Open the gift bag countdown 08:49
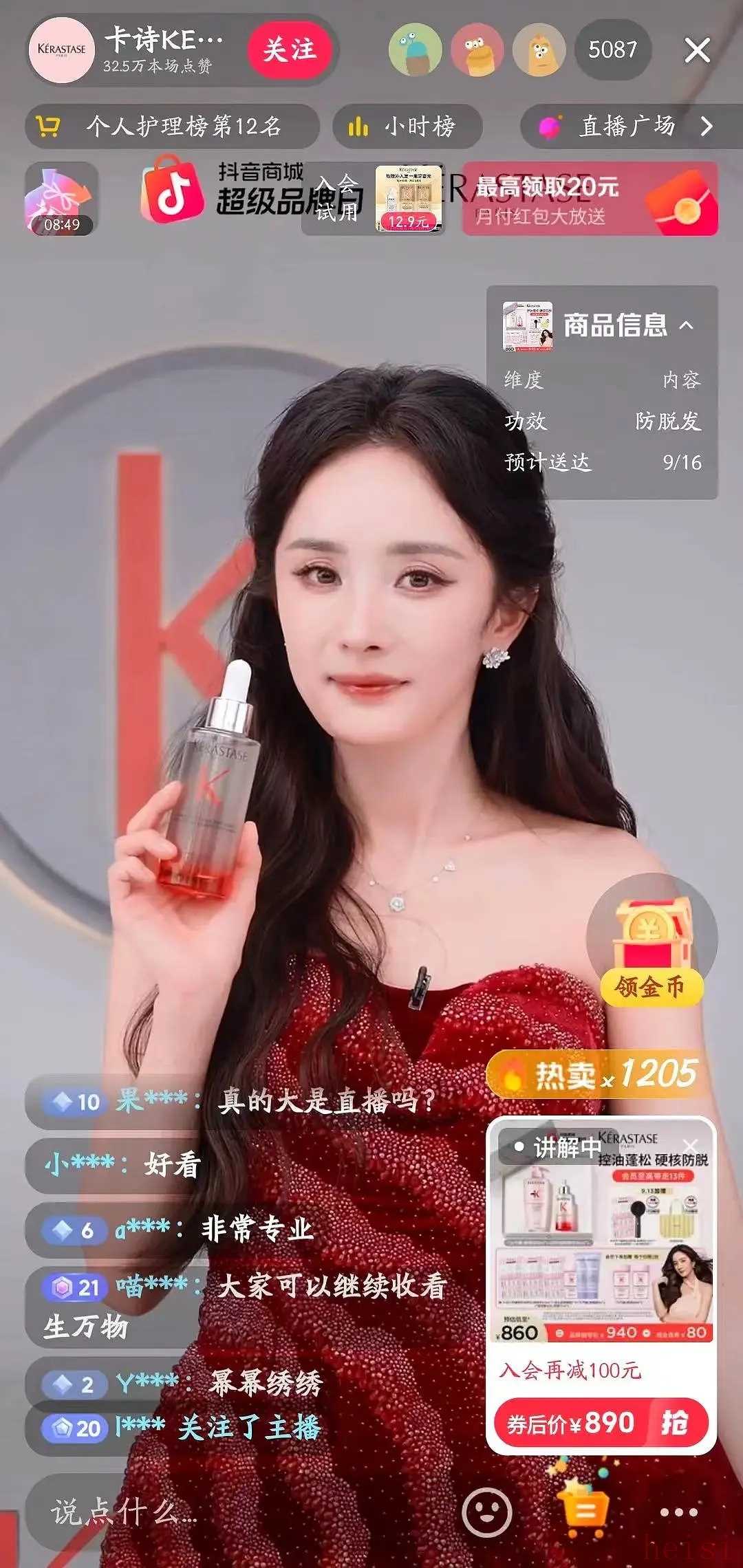This screenshot has height=1568, width=743. tap(61, 199)
